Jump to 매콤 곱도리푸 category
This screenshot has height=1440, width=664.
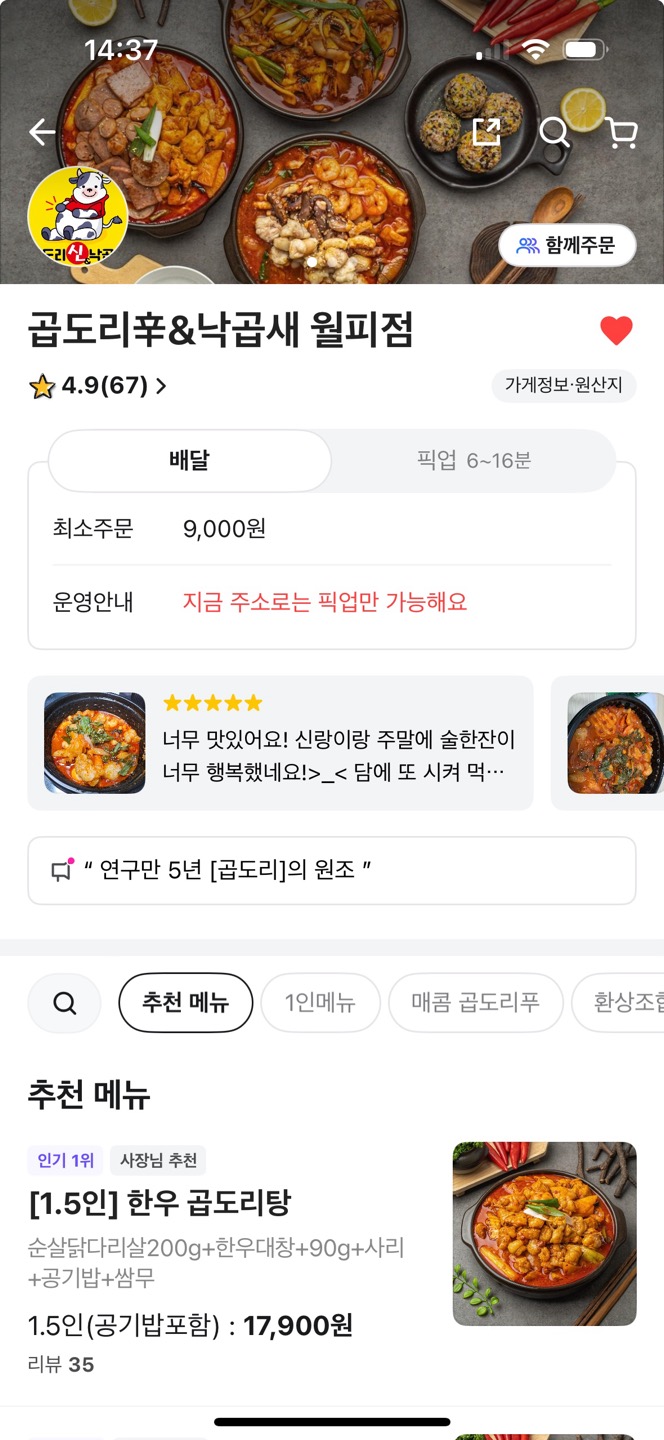[474, 1003]
